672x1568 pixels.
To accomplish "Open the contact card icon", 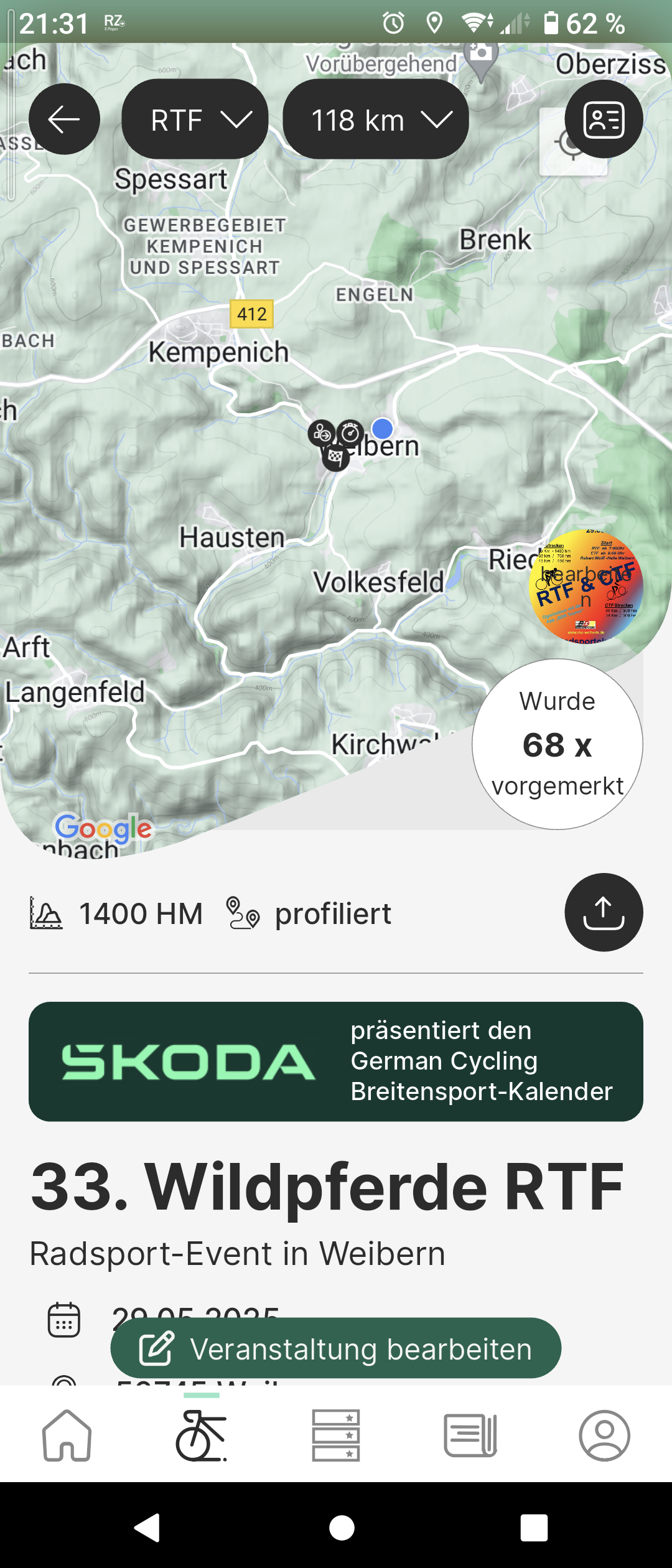I will [603, 119].
